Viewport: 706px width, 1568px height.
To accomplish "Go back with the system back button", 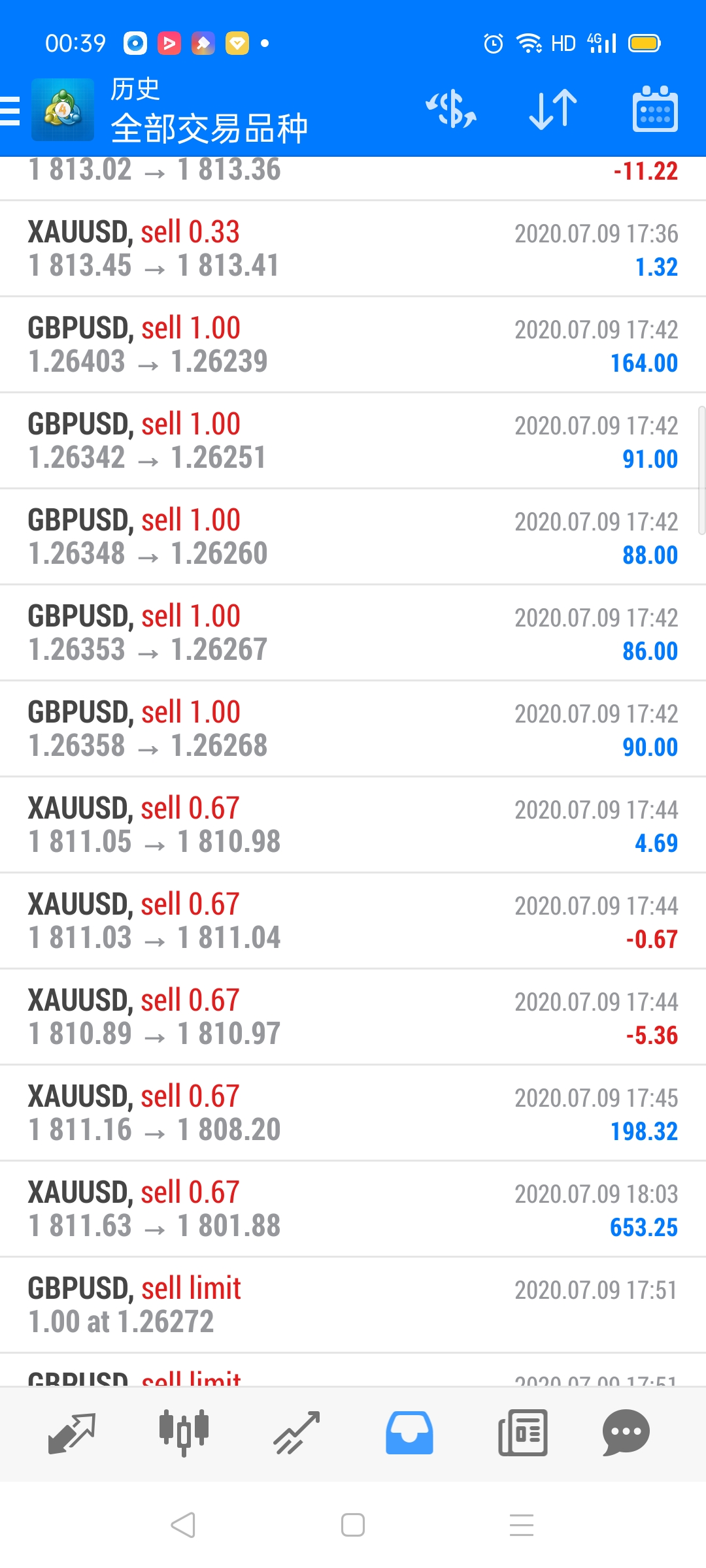I will 183,1526.
